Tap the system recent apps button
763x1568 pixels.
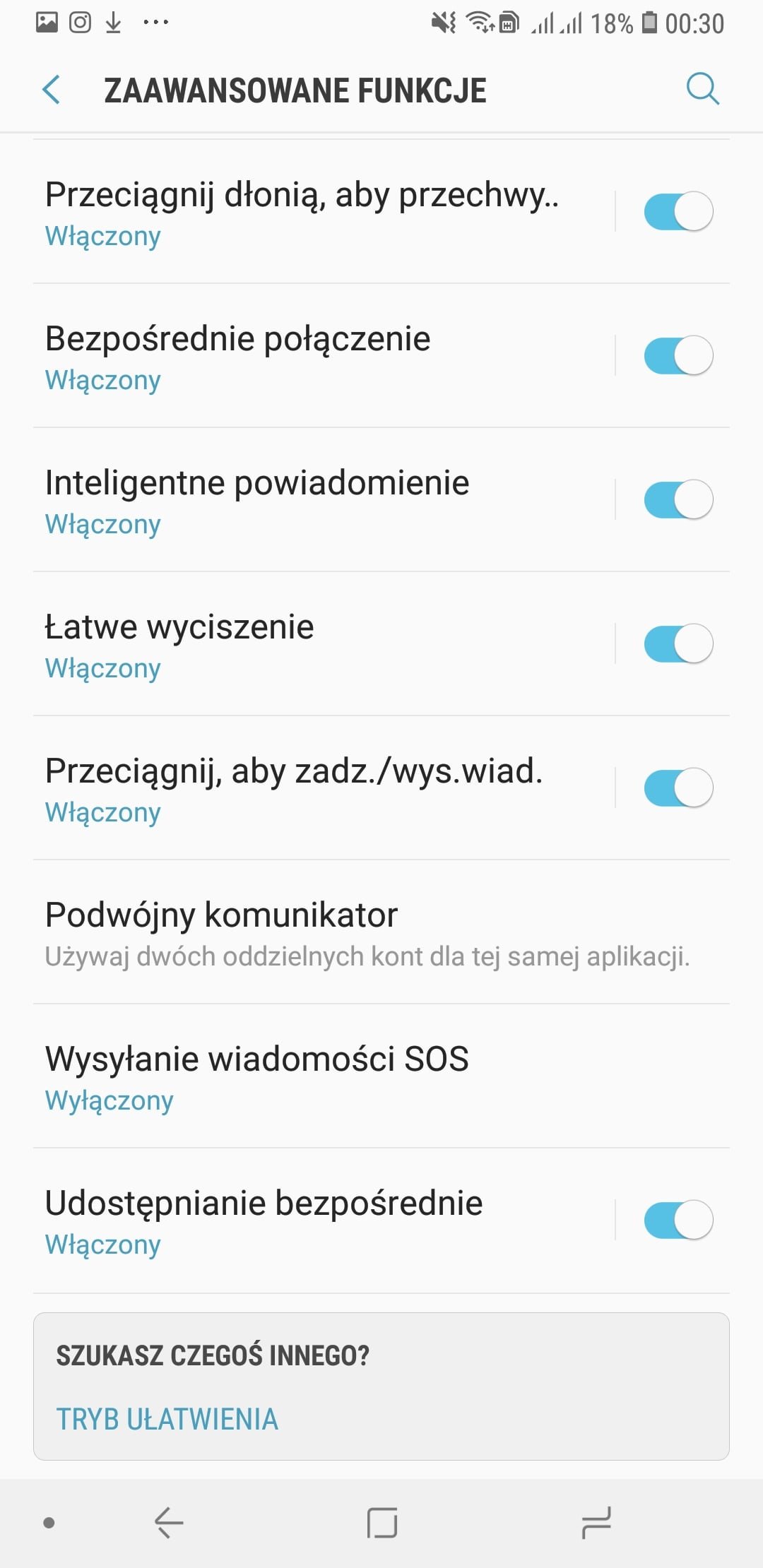pyautogui.click(x=596, y=1523)
